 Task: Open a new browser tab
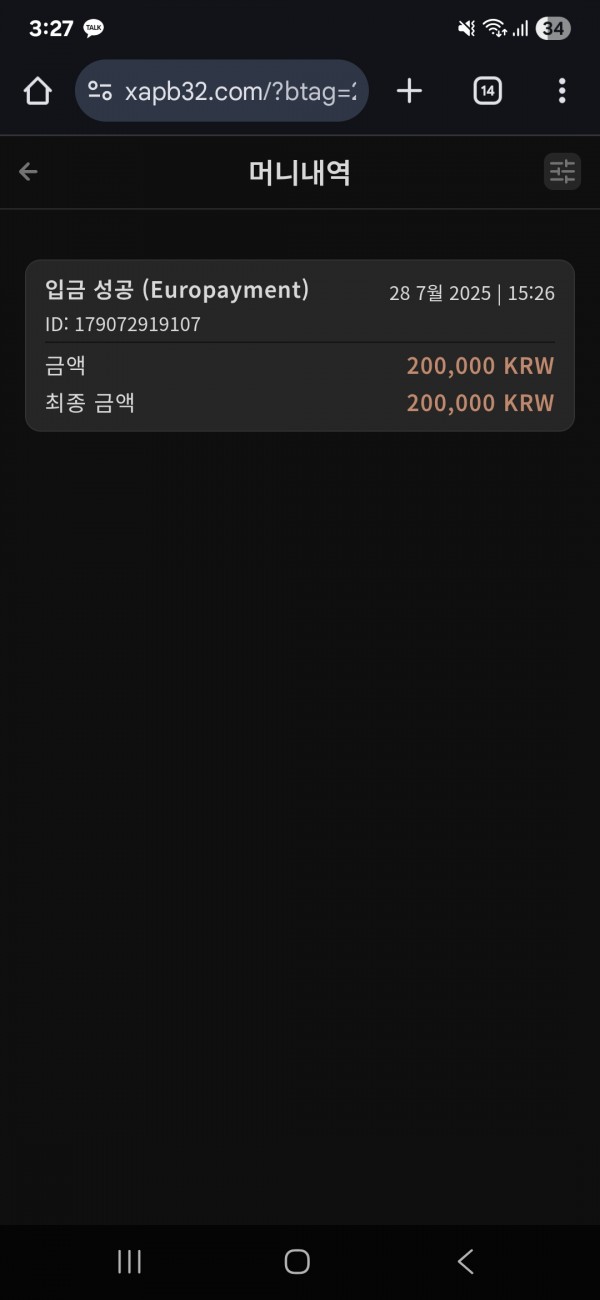click(409, 91)
